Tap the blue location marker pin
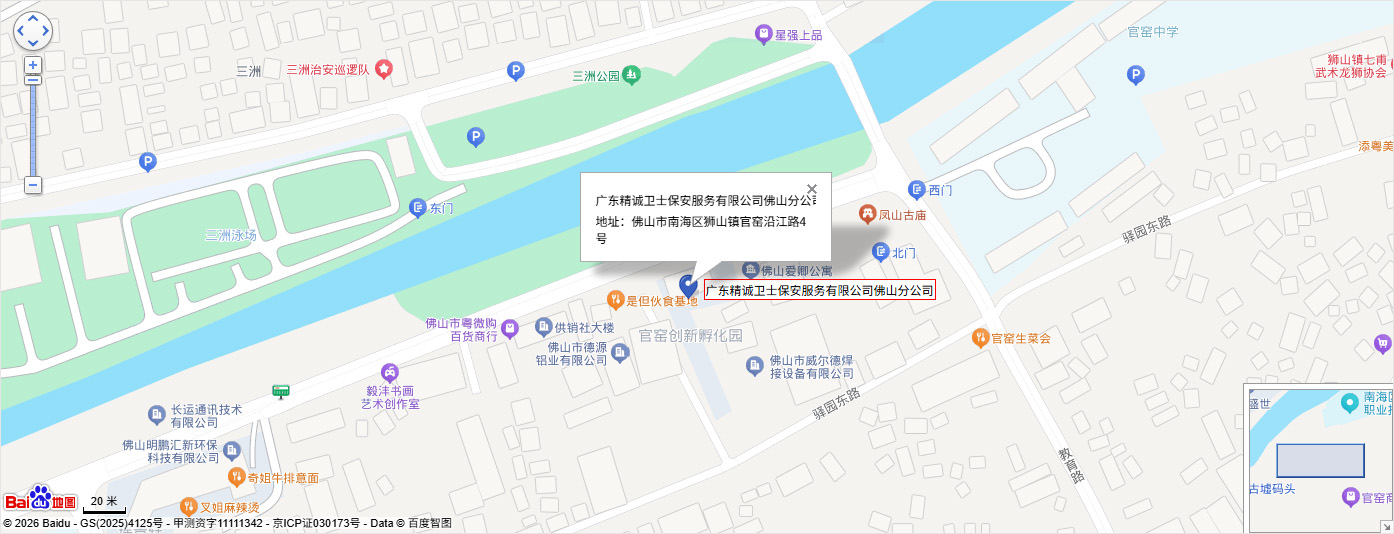This screenshot has width=1394, height=534. pyautogui.click(x=688, y=286)
